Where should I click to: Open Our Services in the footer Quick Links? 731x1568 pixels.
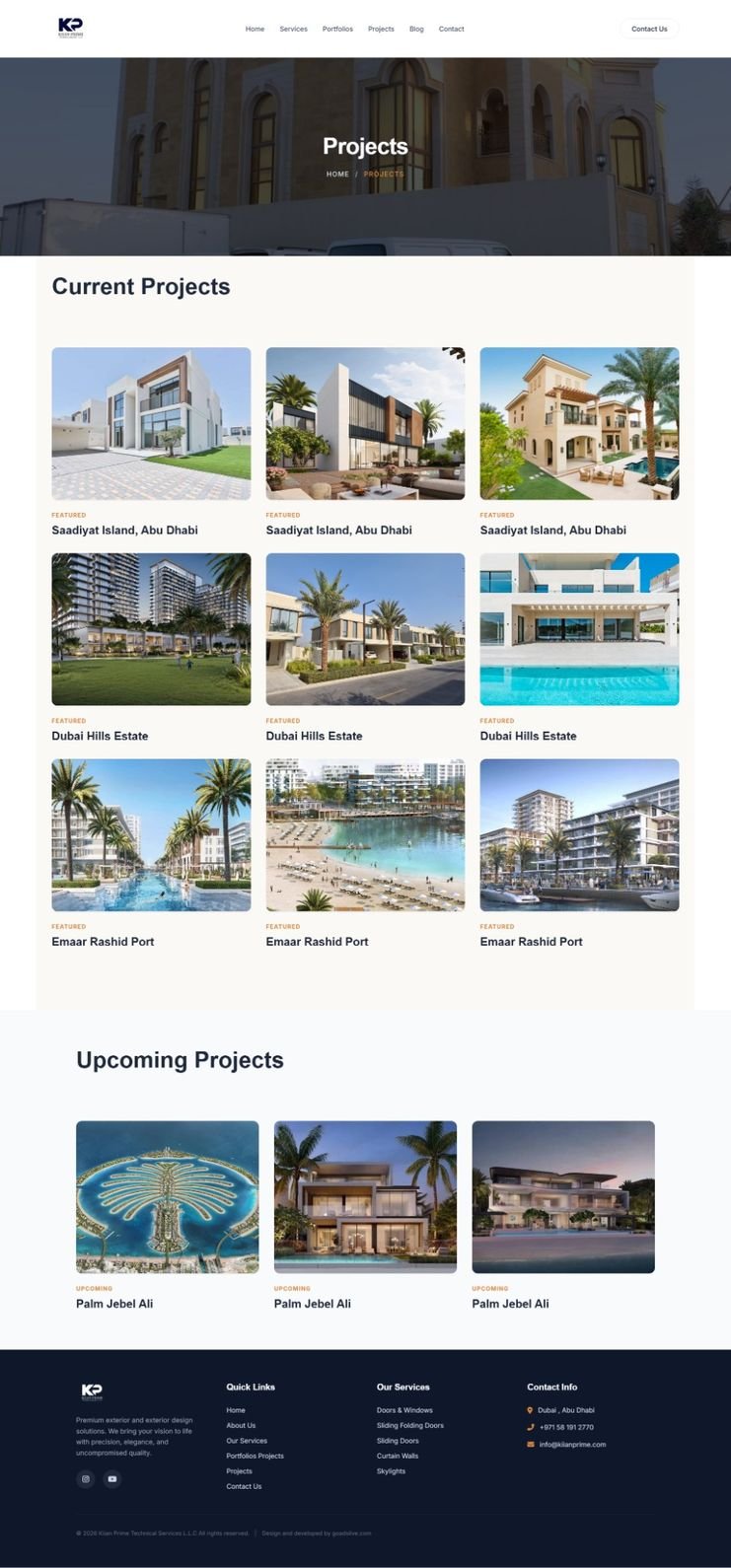tap(247, 1441)
